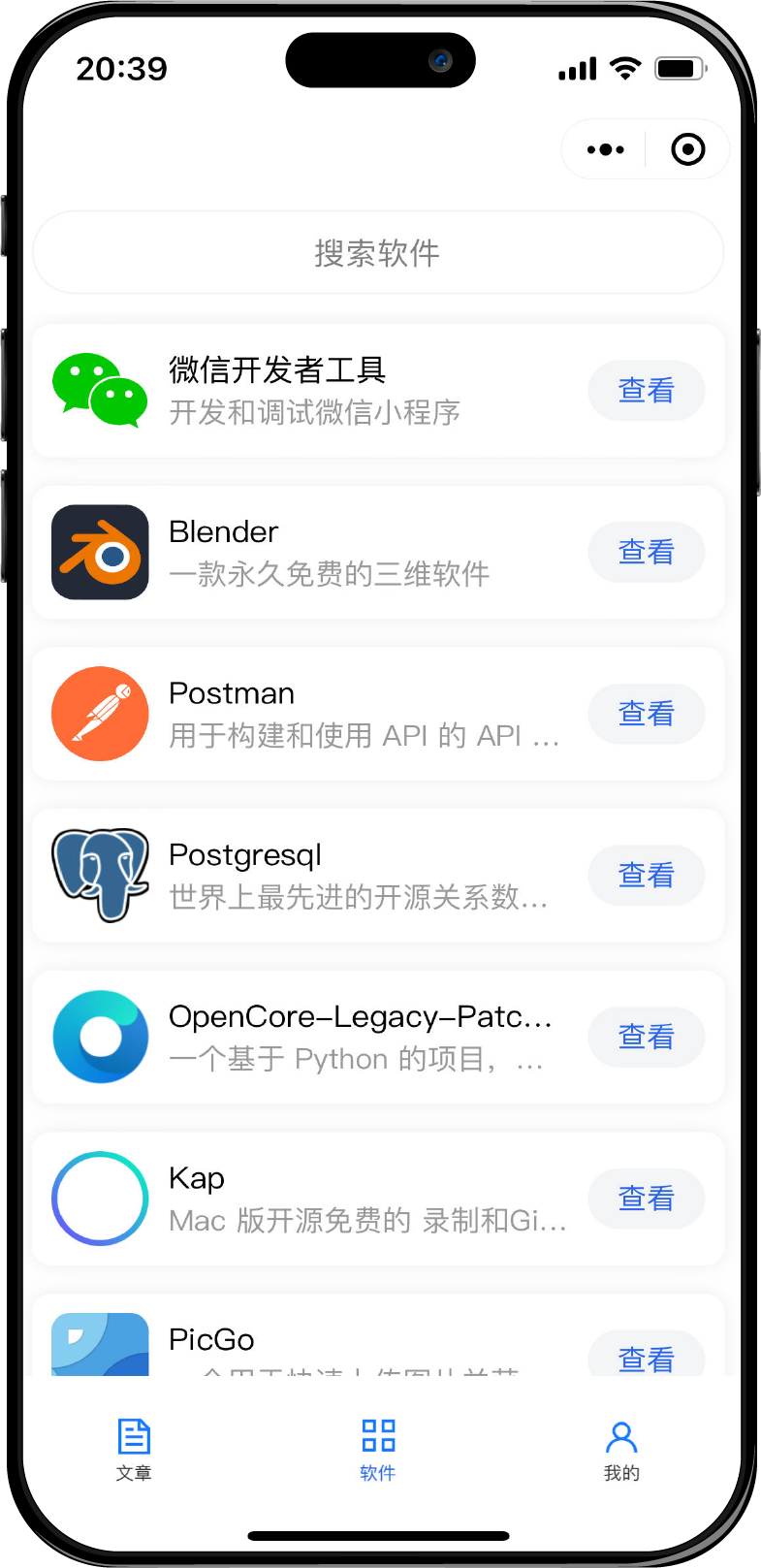Tap 查看 beside Kap

pos(646,1199)
